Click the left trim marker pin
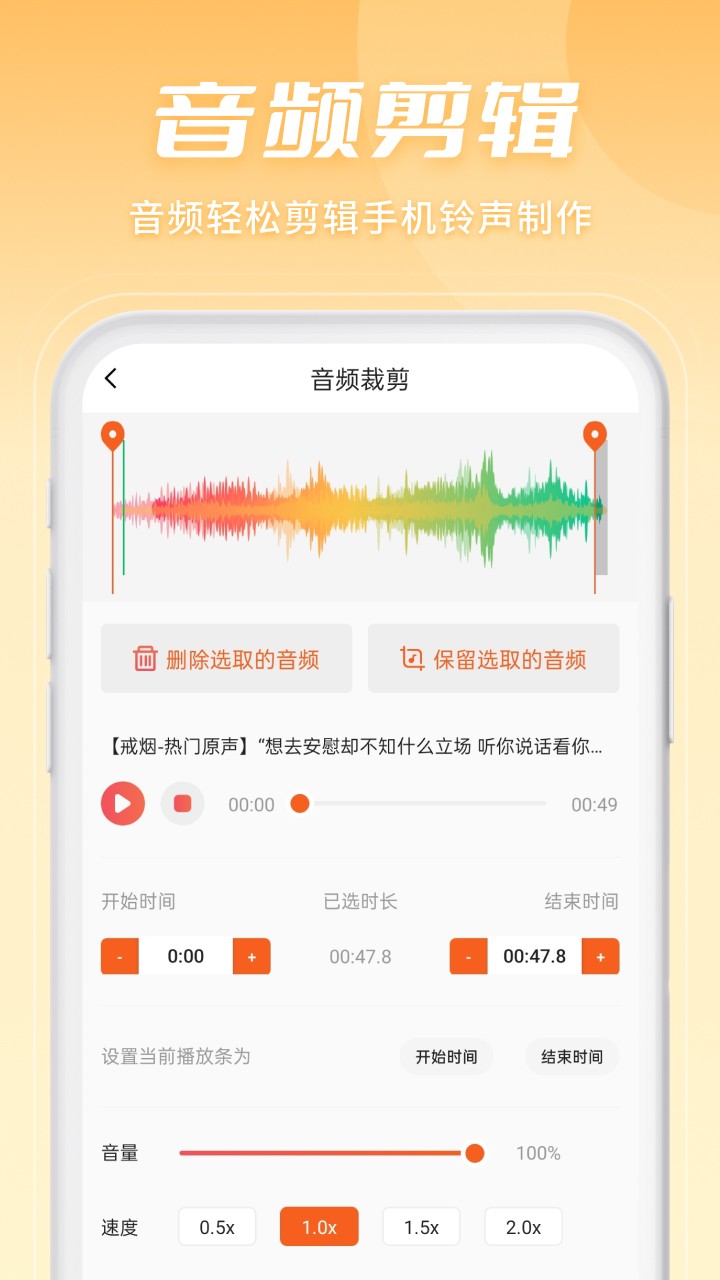This screenshot has height=1280, width=720. tap(112, 434)
